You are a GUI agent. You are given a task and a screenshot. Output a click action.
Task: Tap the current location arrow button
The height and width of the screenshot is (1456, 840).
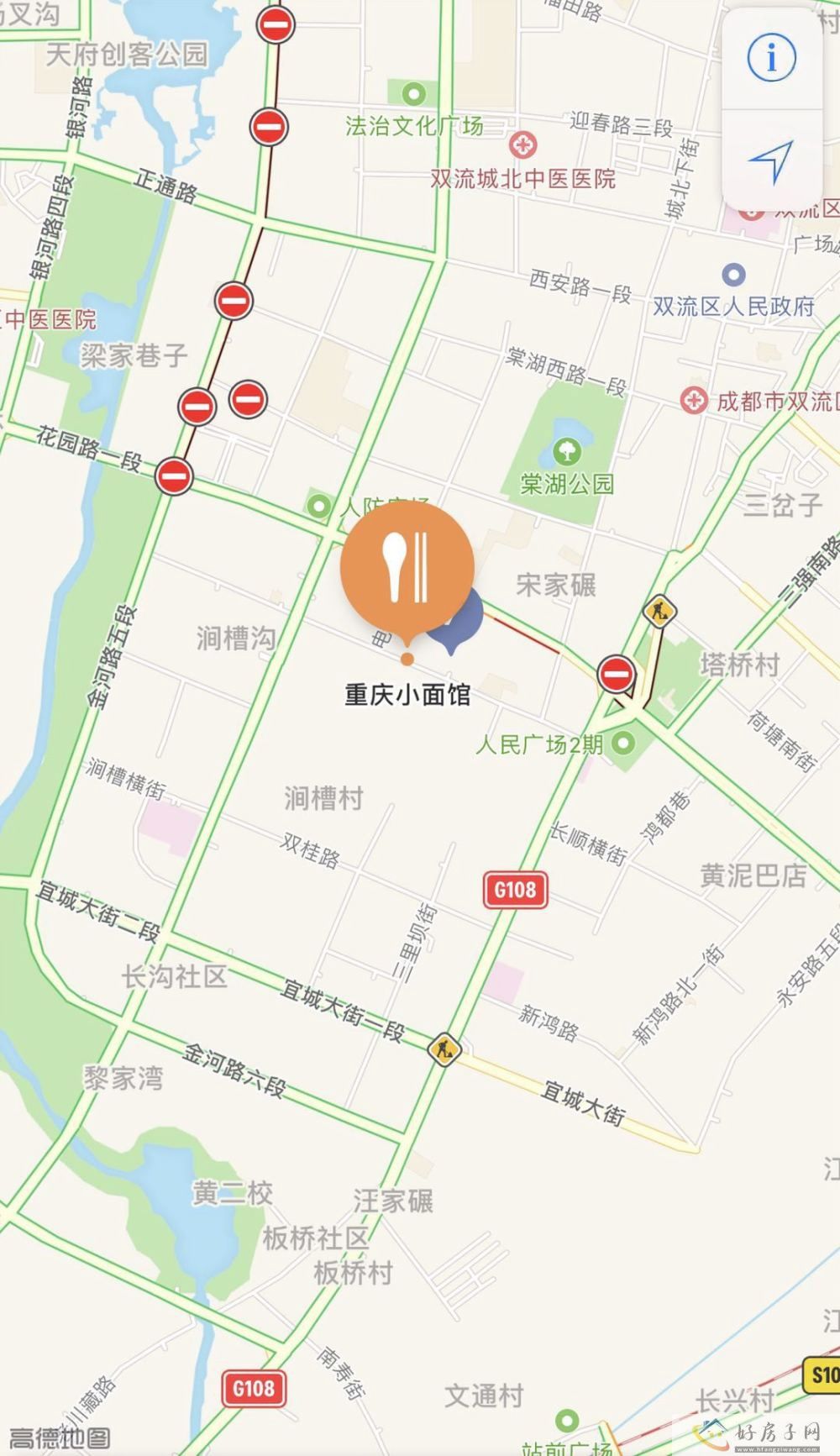pos(771,160)
